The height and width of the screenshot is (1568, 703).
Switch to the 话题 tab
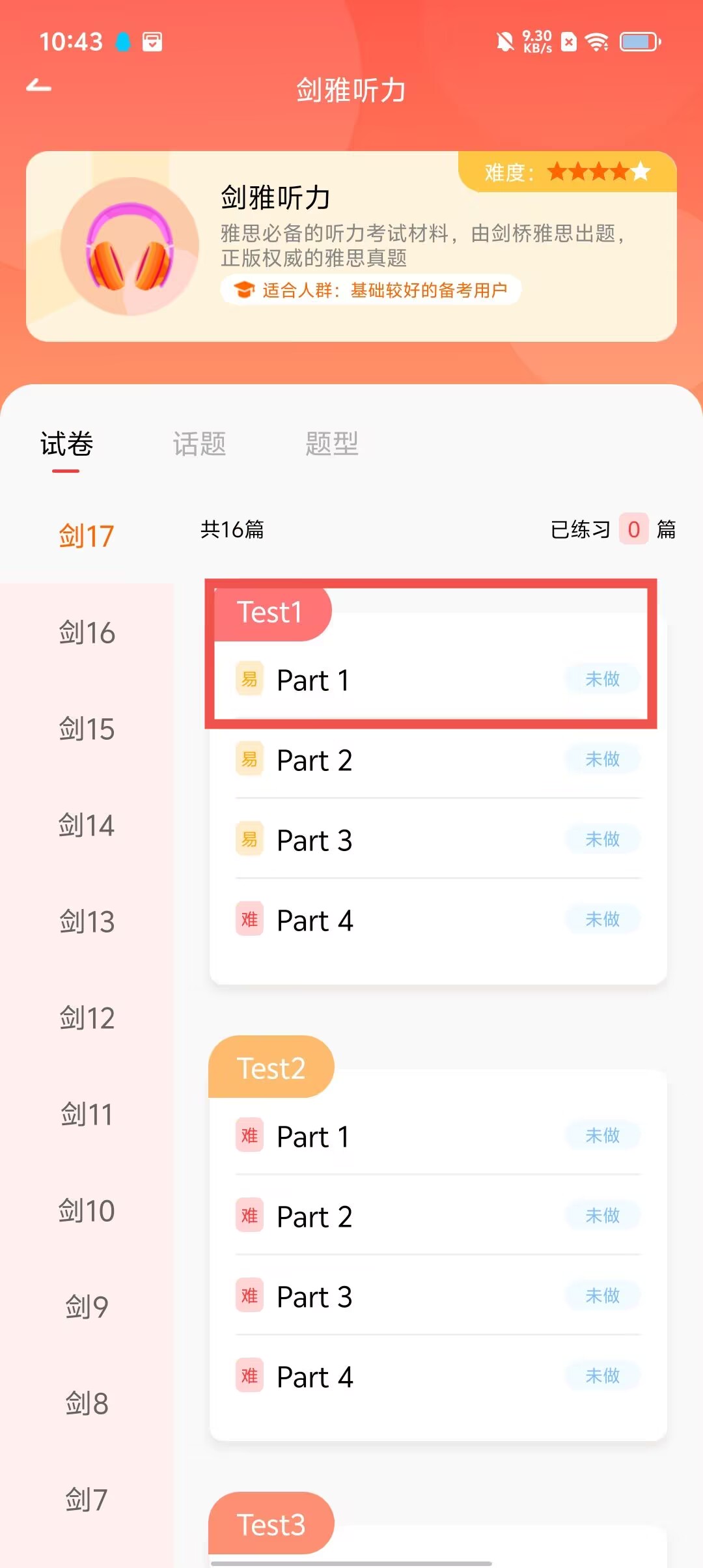click(199, 445)
